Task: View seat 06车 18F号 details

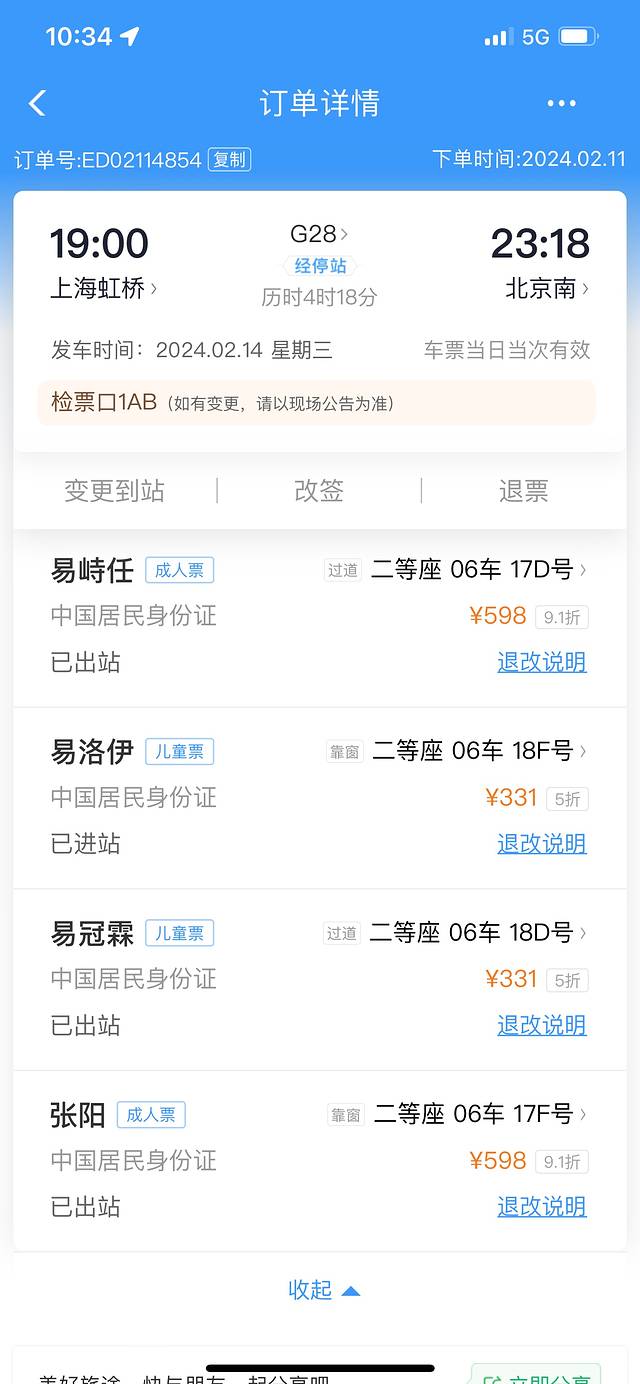Action: (478, 751)
